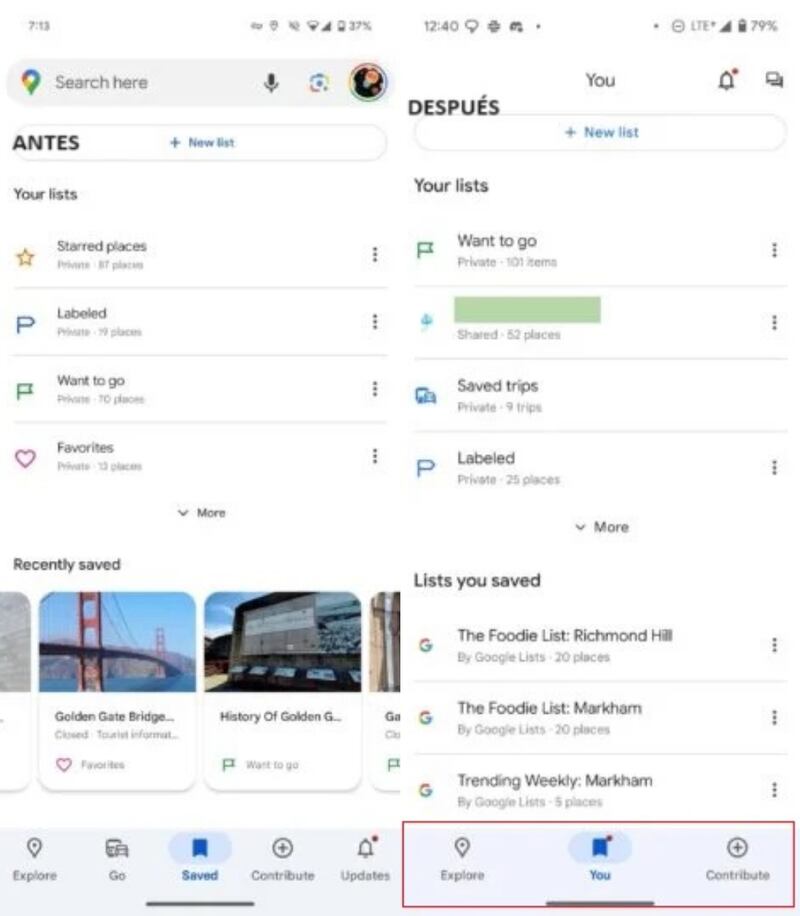The width and height of the screenshot is (800, 916).
Task: Tap the options menu for Trending Weekly: Markham
Action: 775,790
